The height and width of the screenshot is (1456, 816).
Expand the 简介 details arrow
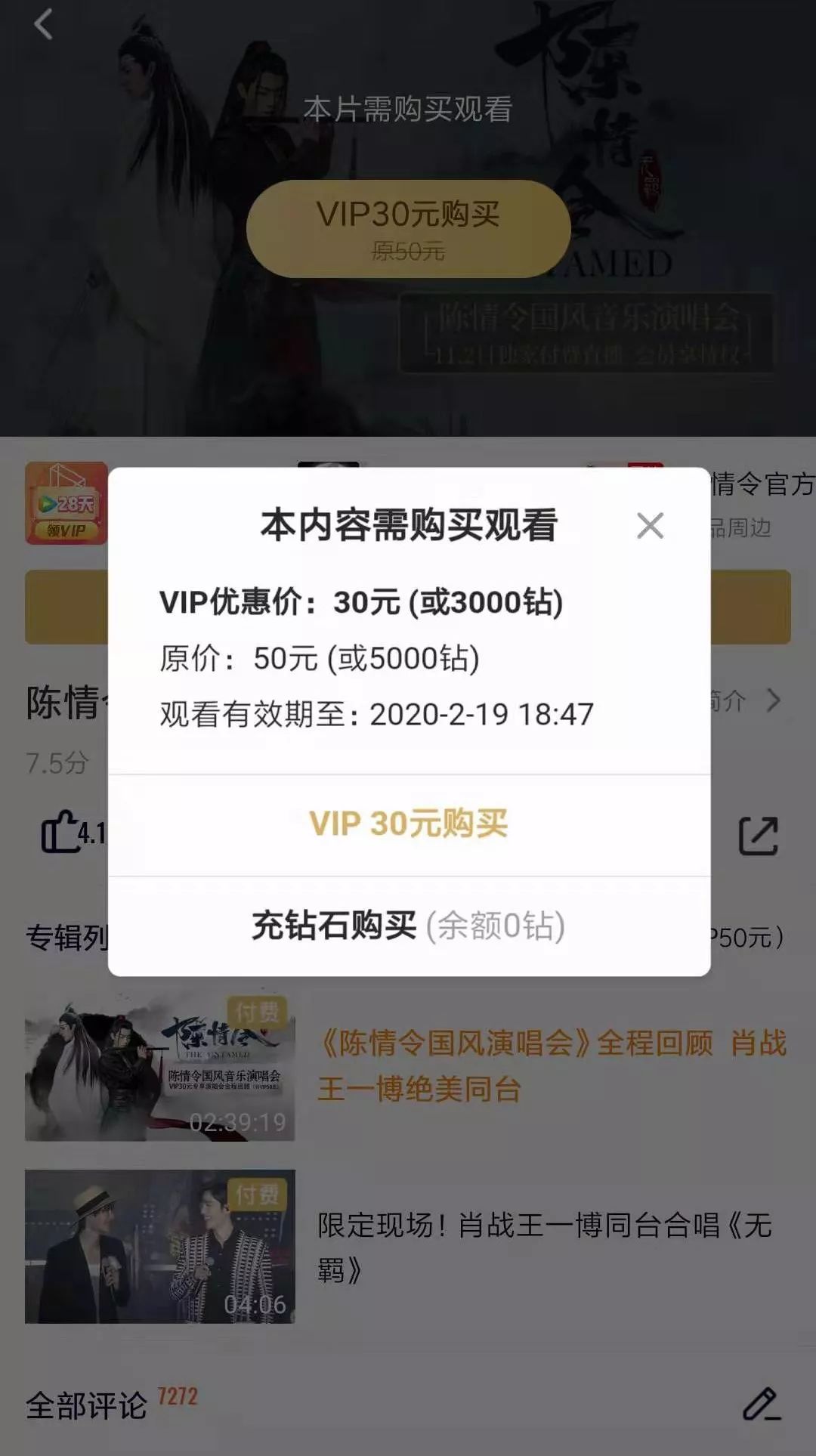pyautogui.click(x=772, y=700)
